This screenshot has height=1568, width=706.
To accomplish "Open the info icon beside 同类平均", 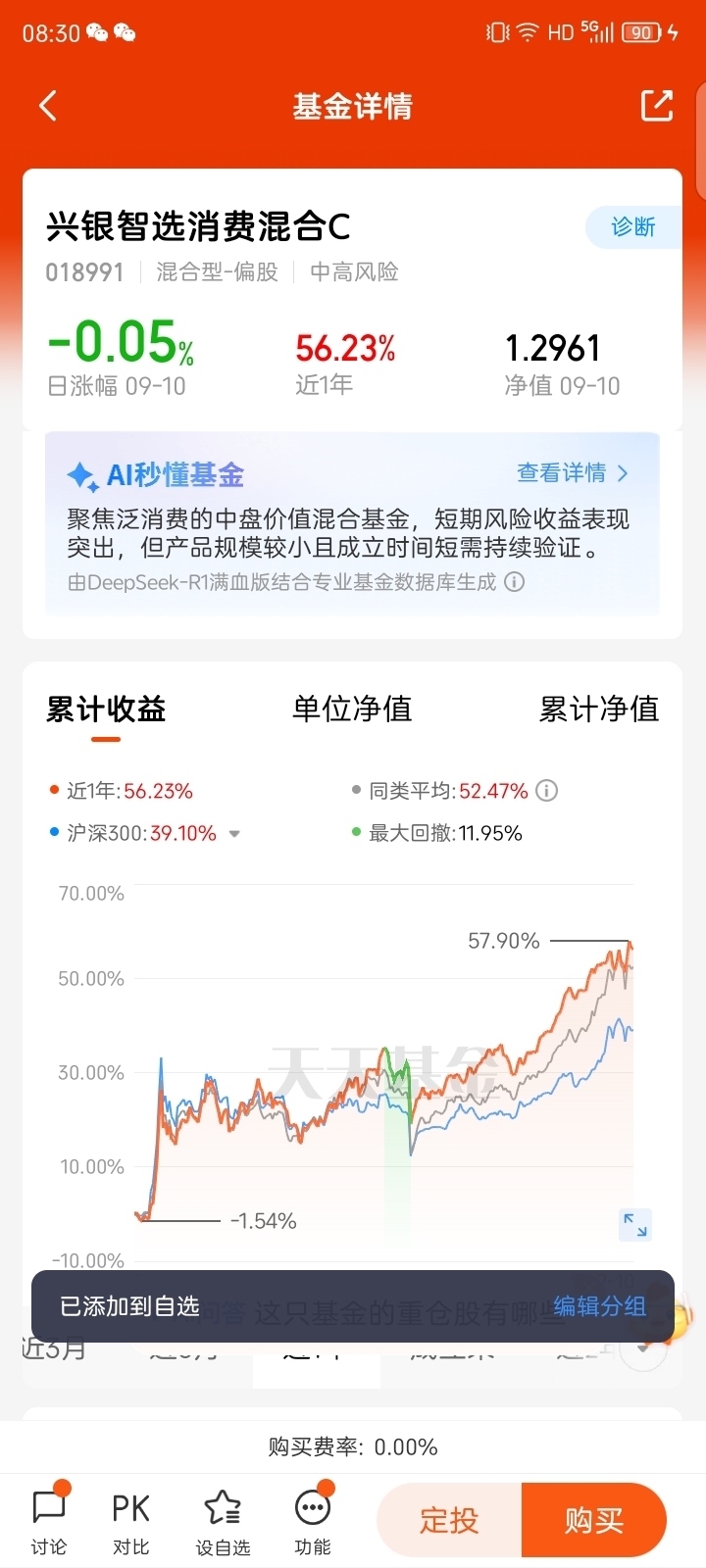I will 547,791.
